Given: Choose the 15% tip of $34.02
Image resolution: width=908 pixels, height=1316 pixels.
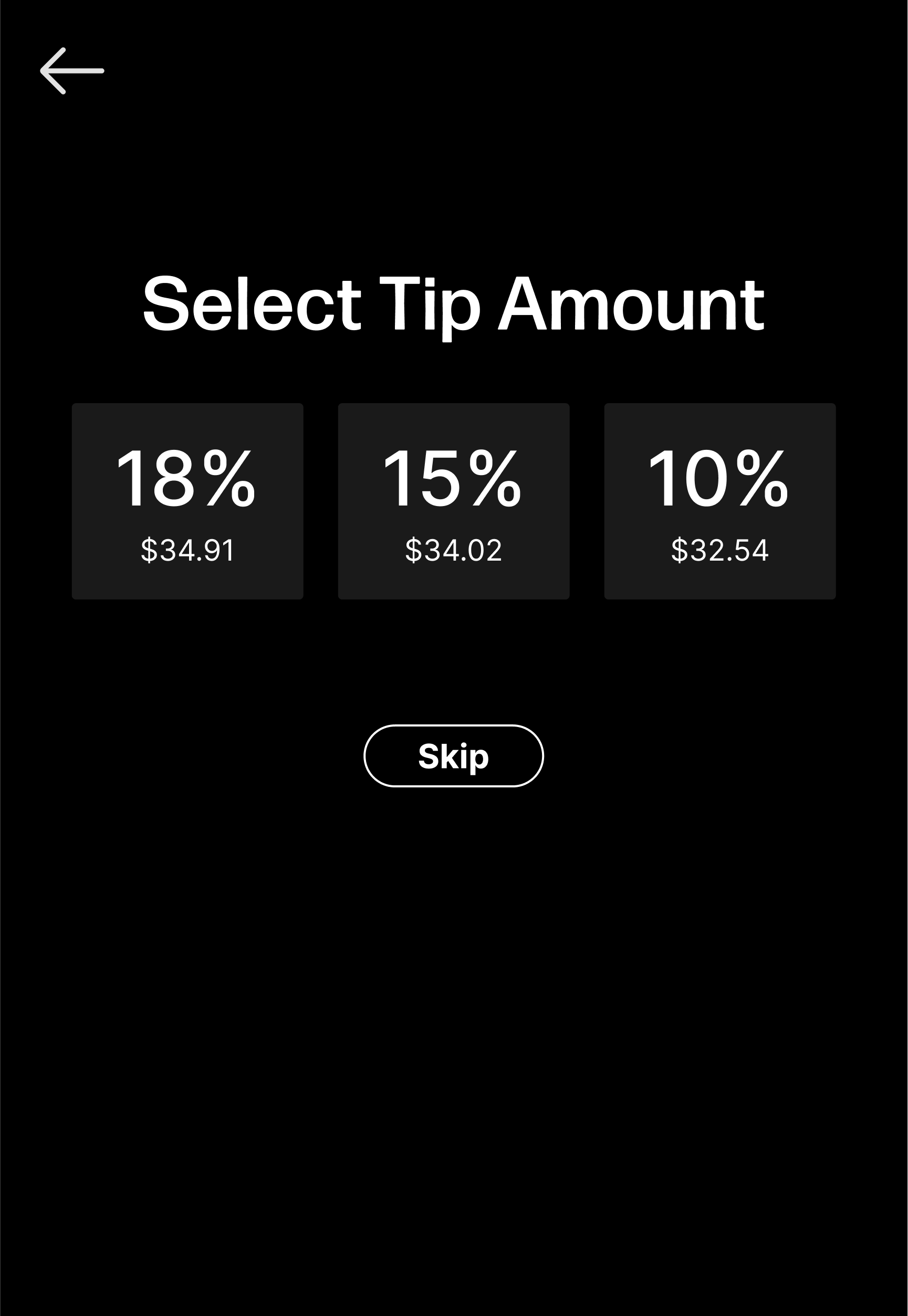Looking at the screenshot, I should pos(453,501).
